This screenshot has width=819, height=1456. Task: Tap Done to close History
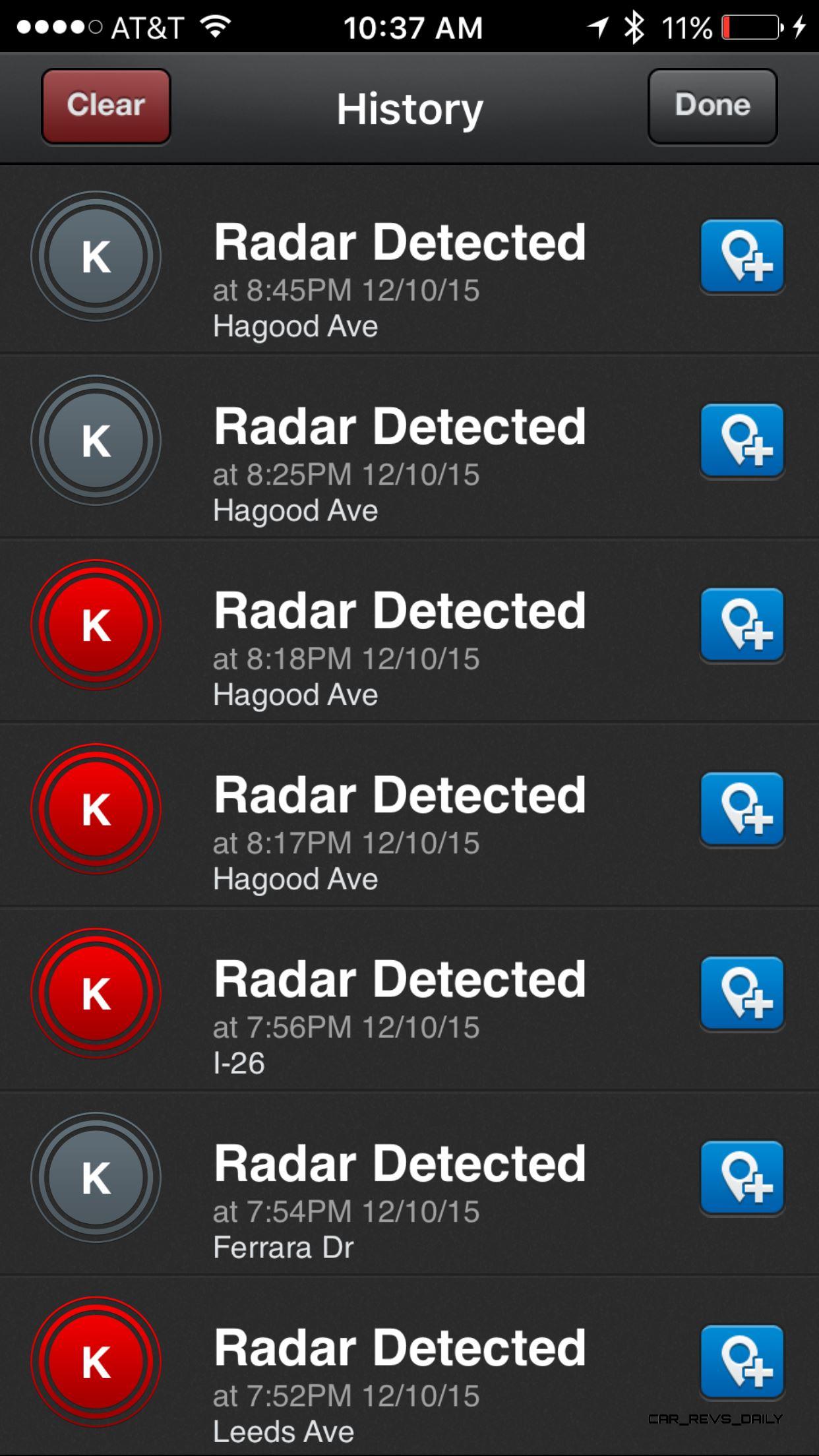point(712,106)
